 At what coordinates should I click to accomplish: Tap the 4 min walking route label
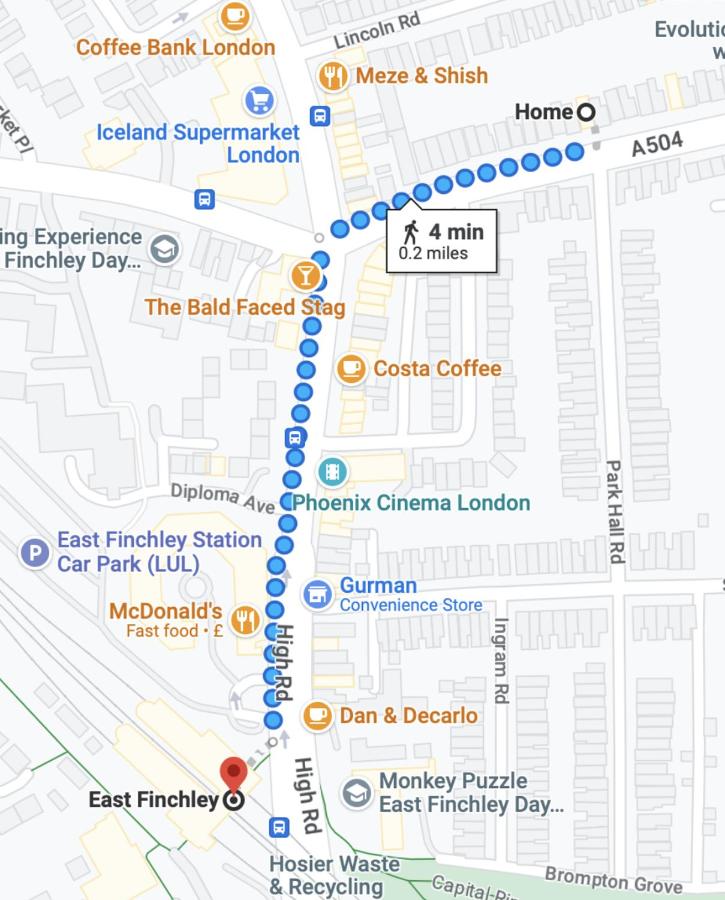tap(441, 241)
